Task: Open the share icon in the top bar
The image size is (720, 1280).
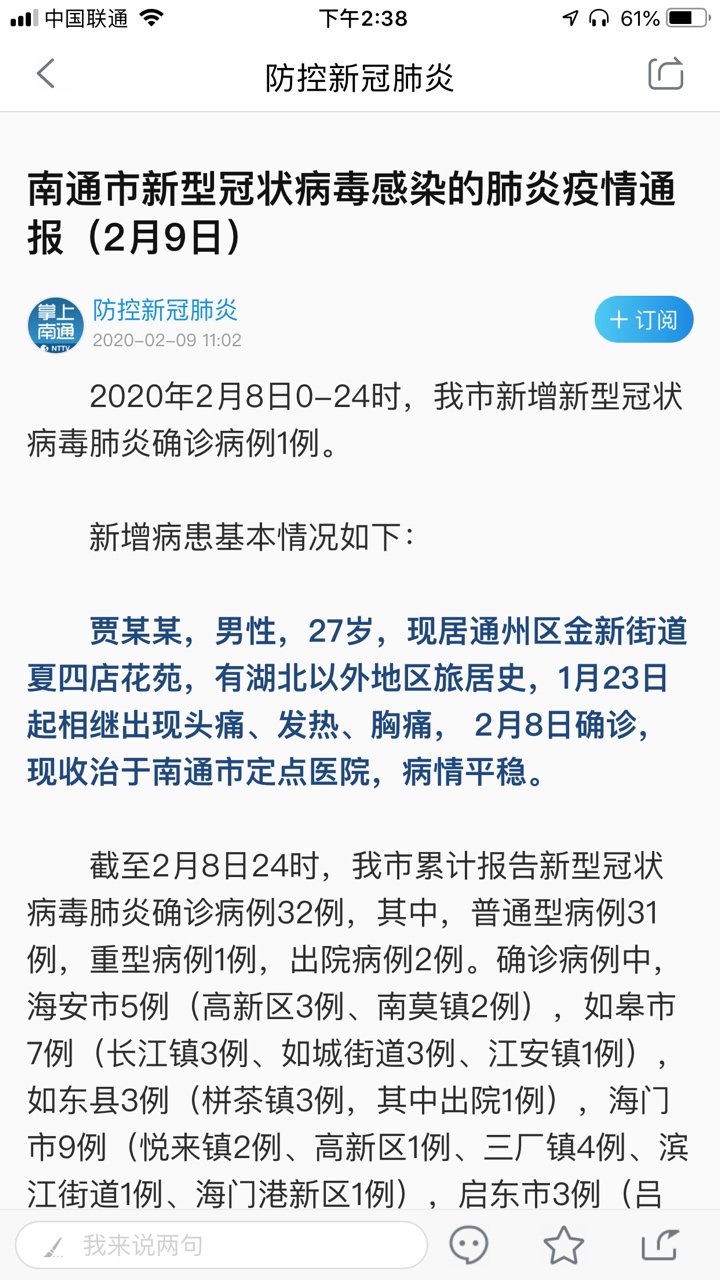Action: click(x=665, y=74)
